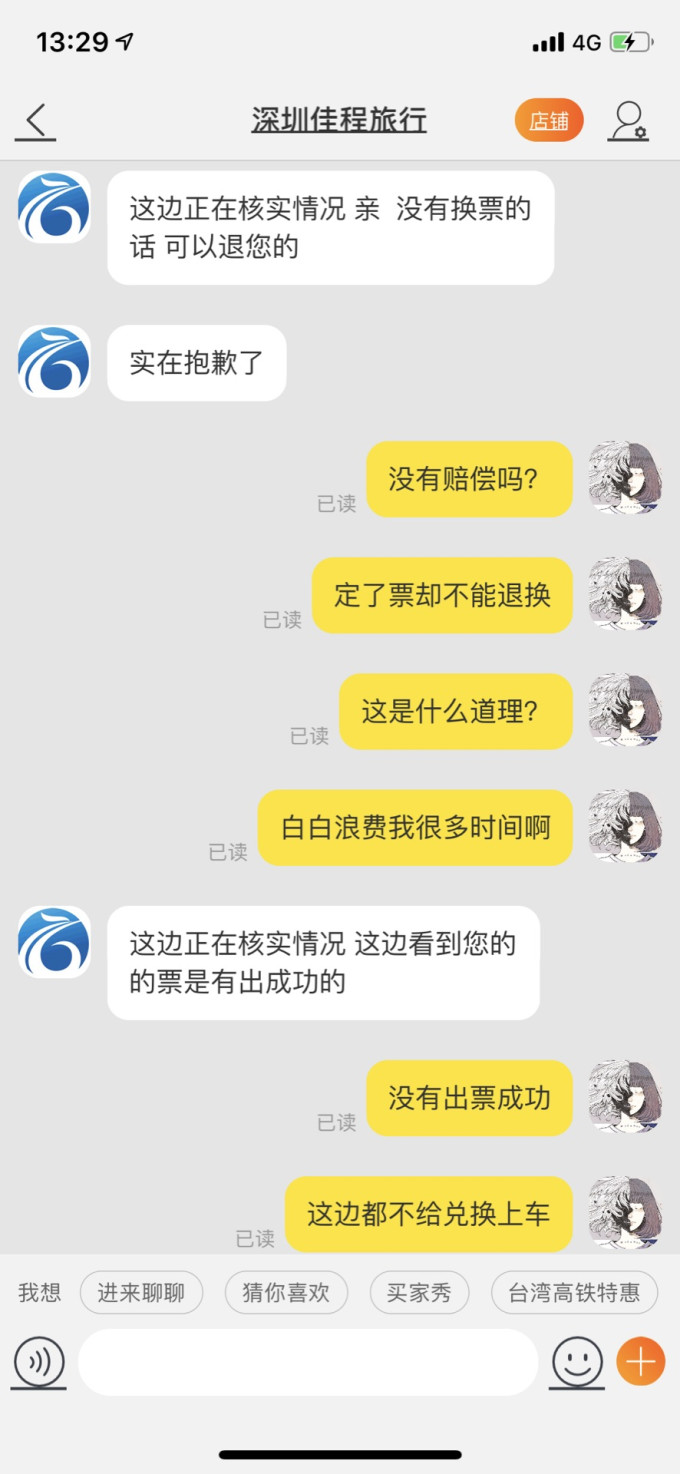Open the contact settings icon

pyautogui.click(x=629, y=121)
